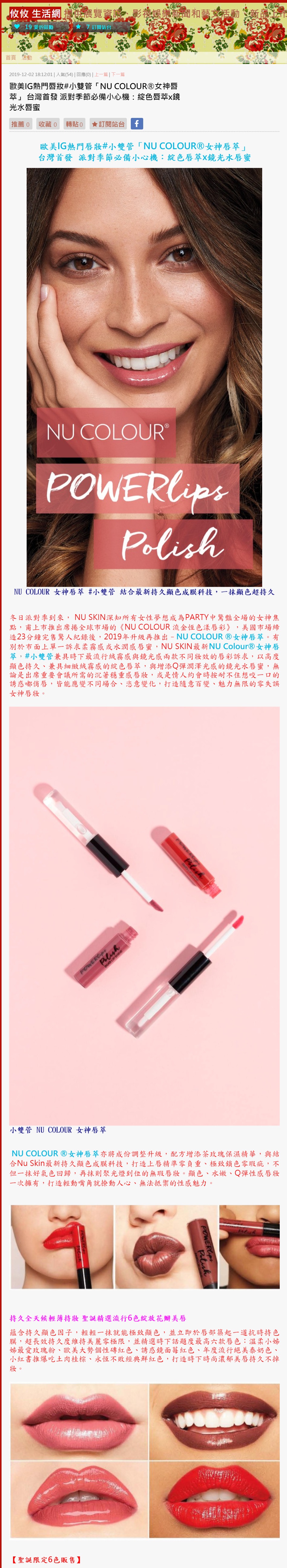The width and height of the screenshot is (287, 1568).
Task: Subscribe via 訂閱站台 button
Action: (x=108, y=124)
